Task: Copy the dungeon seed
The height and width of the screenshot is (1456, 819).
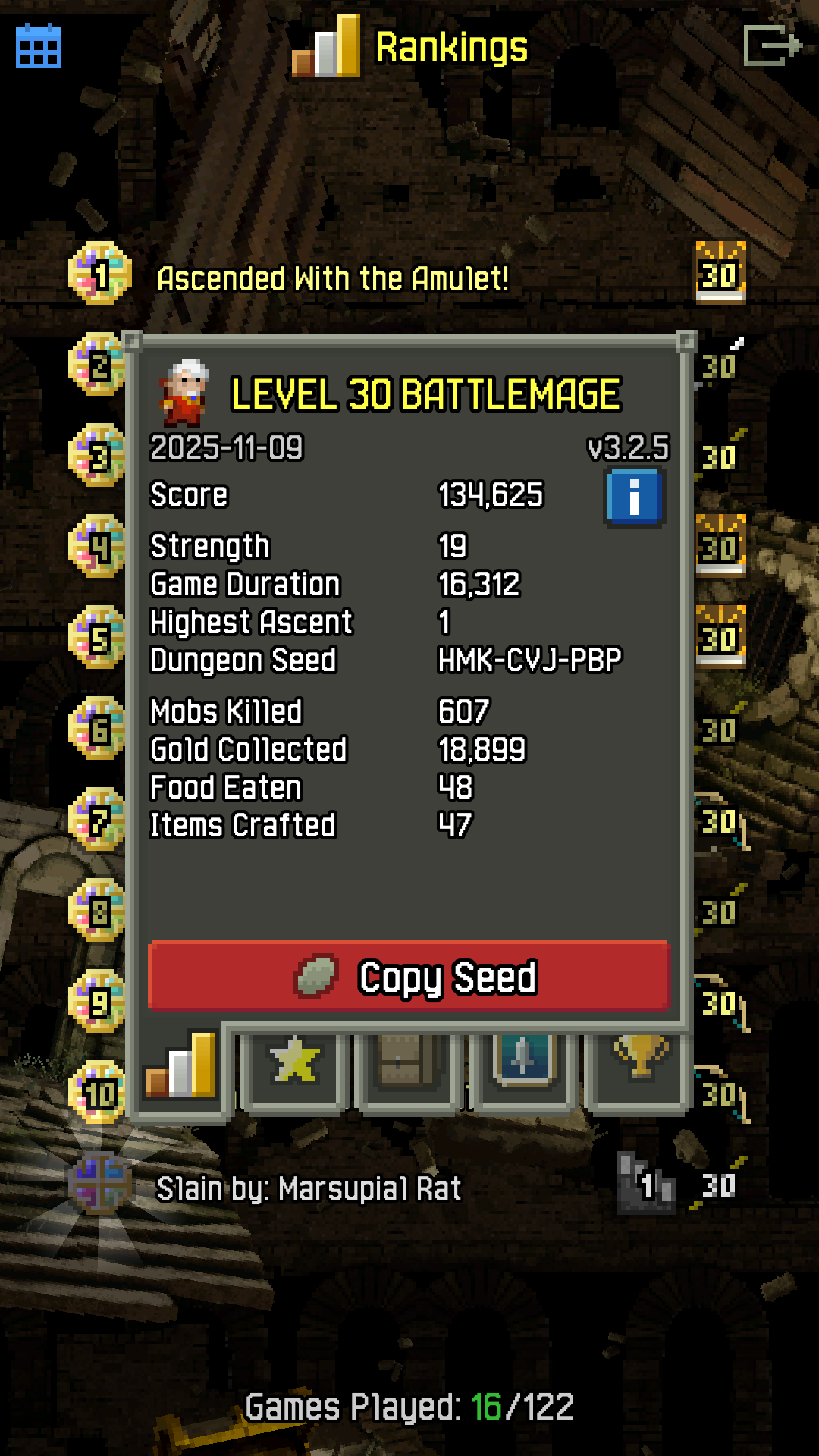Action: (409, 977)
